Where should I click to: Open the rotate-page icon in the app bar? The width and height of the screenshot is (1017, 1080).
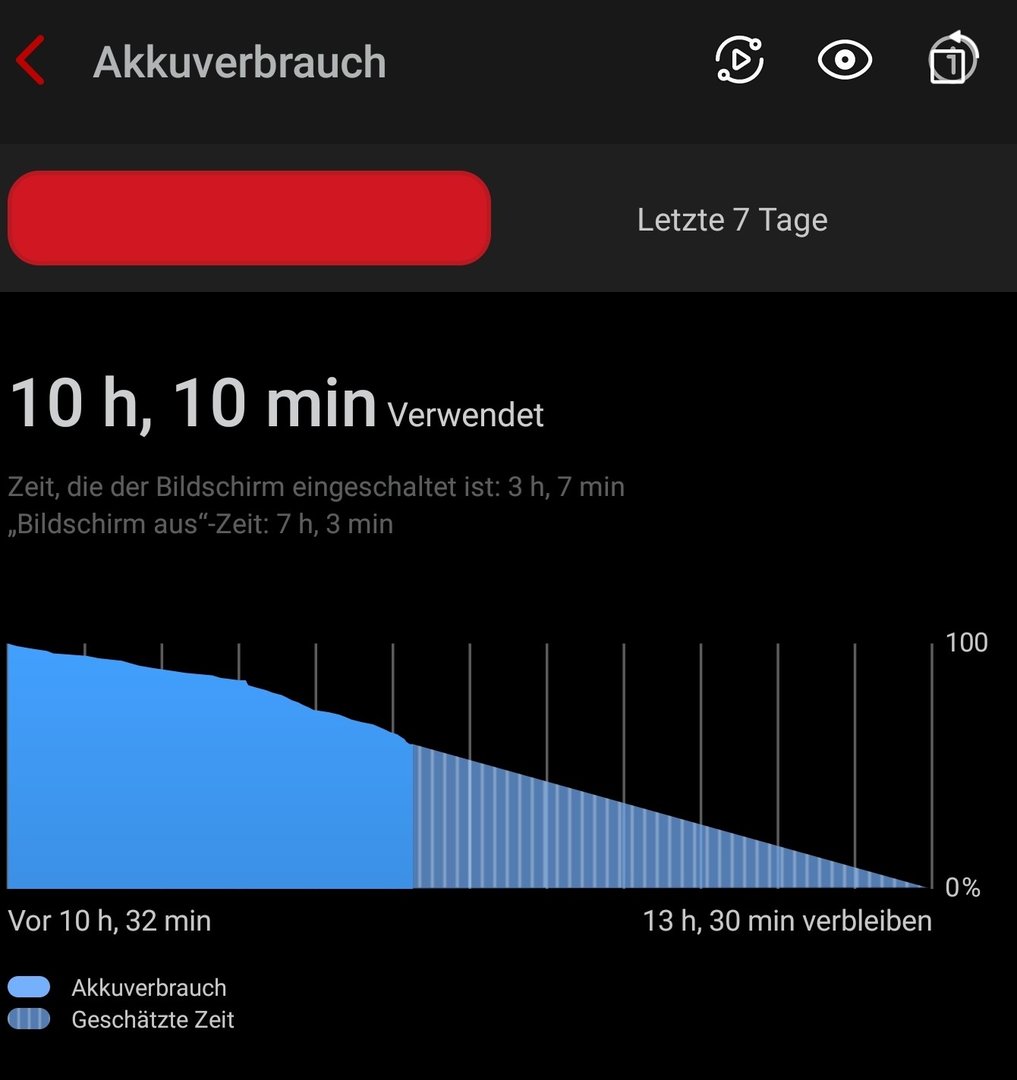click(x=953, y=60)
